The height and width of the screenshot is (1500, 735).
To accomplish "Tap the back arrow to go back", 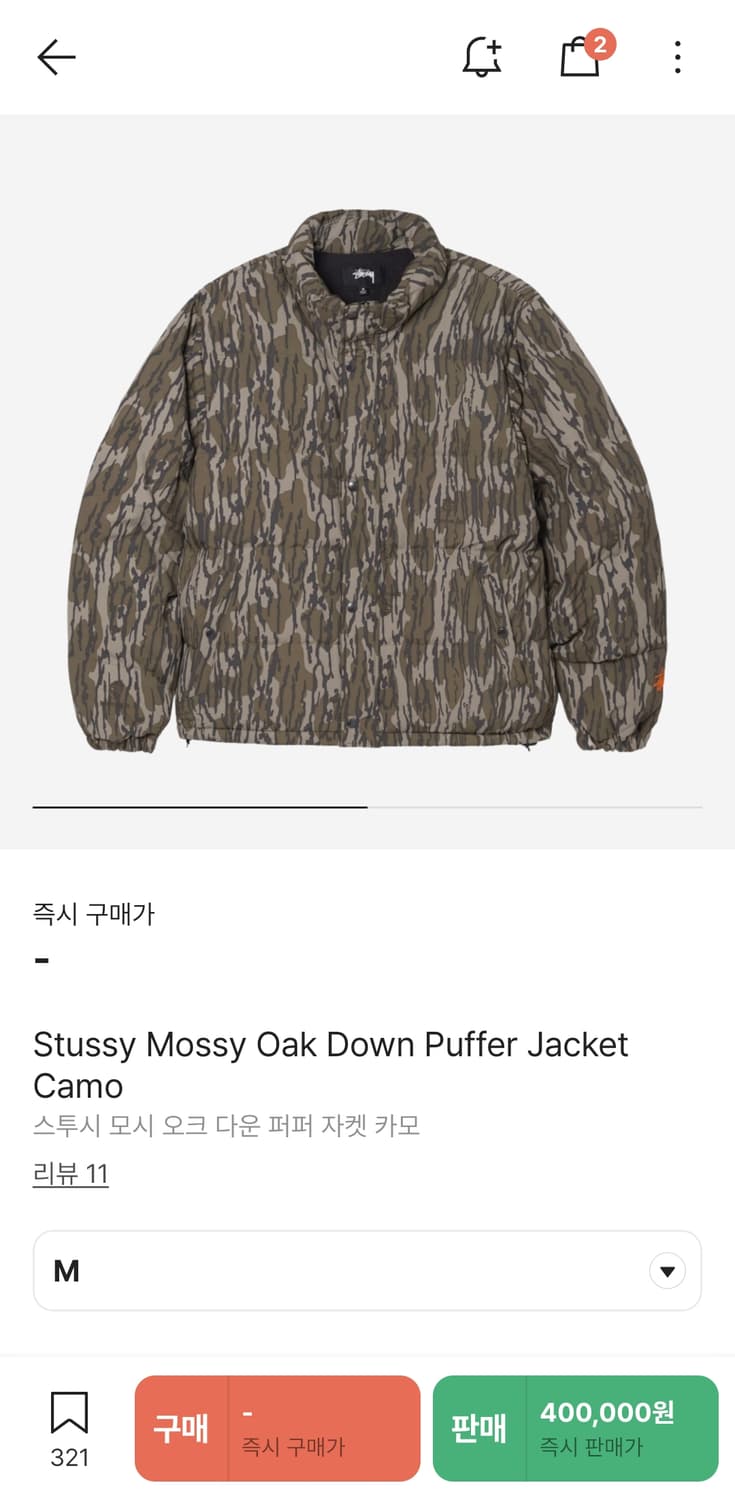I will click(x=56, y=56).
